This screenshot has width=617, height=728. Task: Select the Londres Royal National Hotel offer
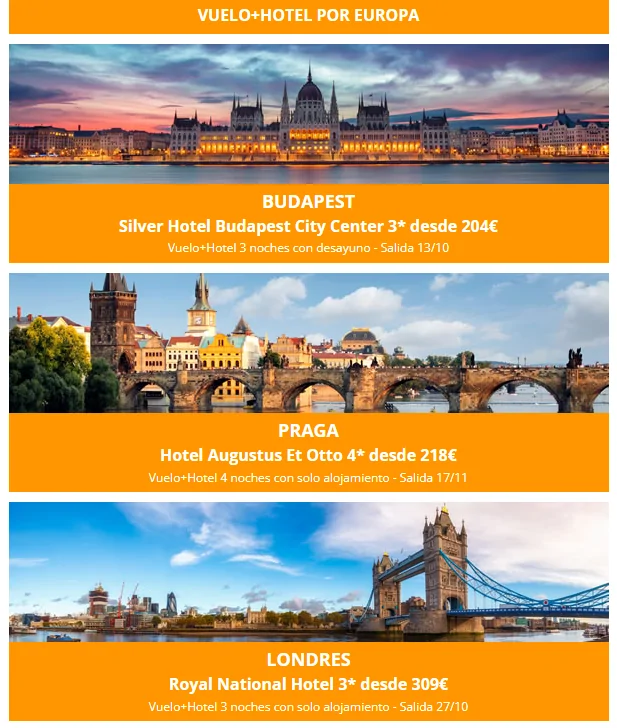point(308,684)
